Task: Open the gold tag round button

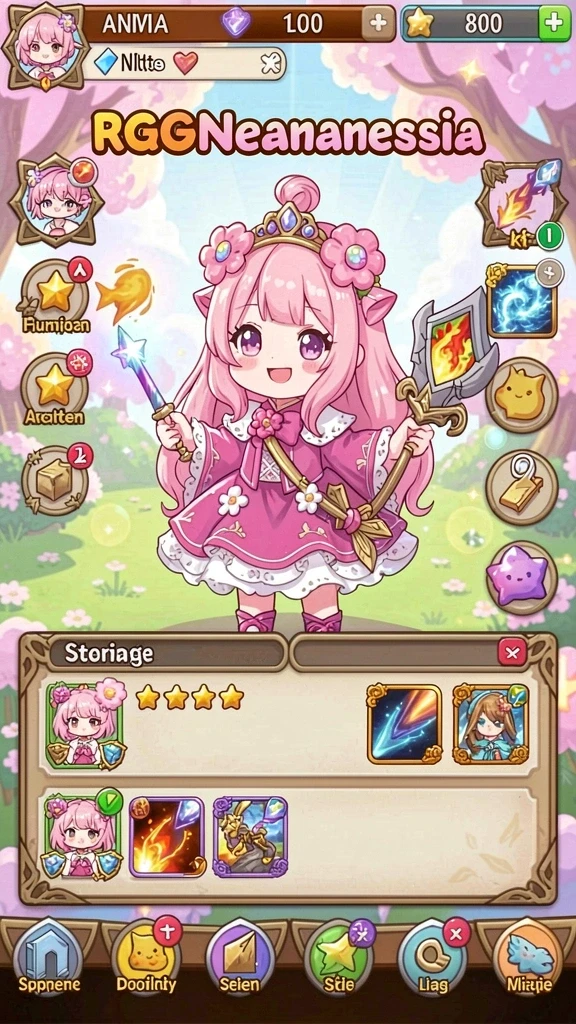Action: coord(521,487)
